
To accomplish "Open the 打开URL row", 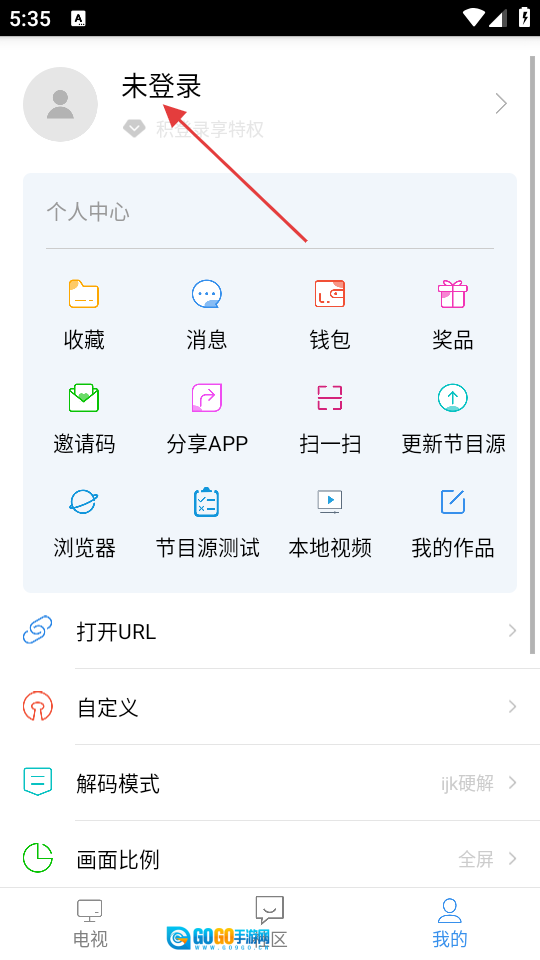I will [x=270, y=631].
